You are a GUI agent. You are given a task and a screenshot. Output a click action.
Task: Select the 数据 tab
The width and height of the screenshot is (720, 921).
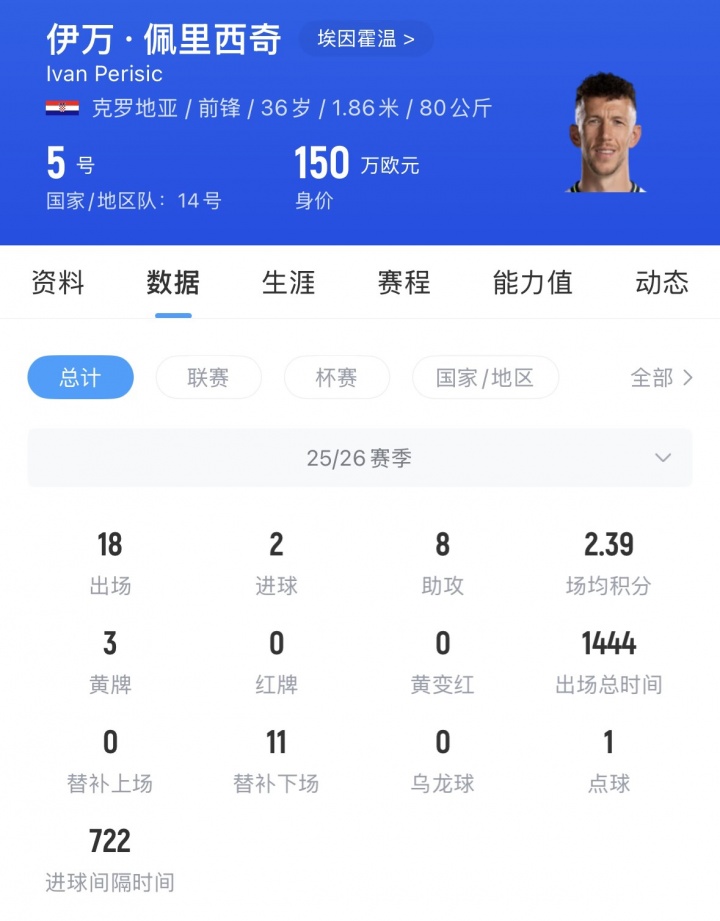click(x=173, y=283)
